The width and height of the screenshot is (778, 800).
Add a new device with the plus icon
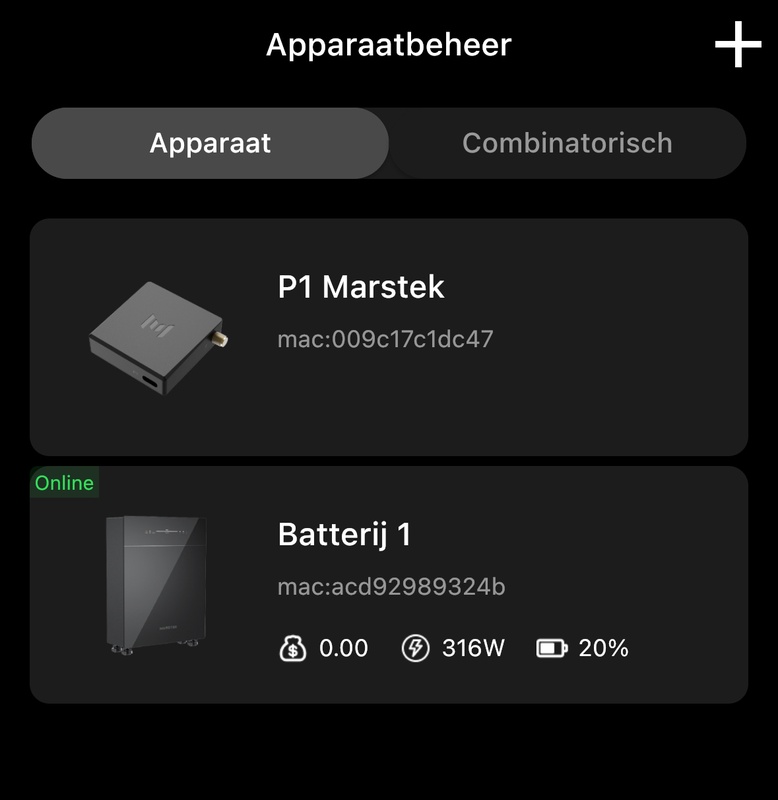[x=738, y=46]
